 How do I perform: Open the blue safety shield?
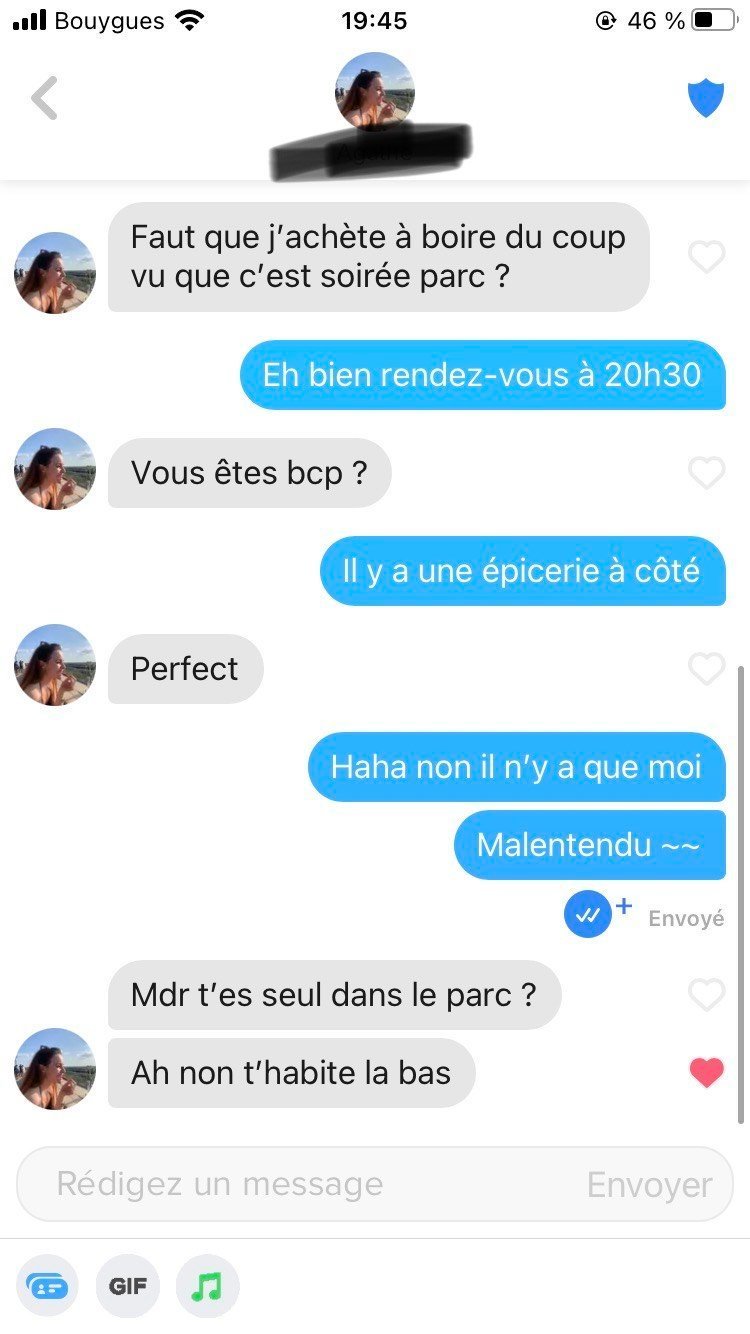tap(705, 98)
